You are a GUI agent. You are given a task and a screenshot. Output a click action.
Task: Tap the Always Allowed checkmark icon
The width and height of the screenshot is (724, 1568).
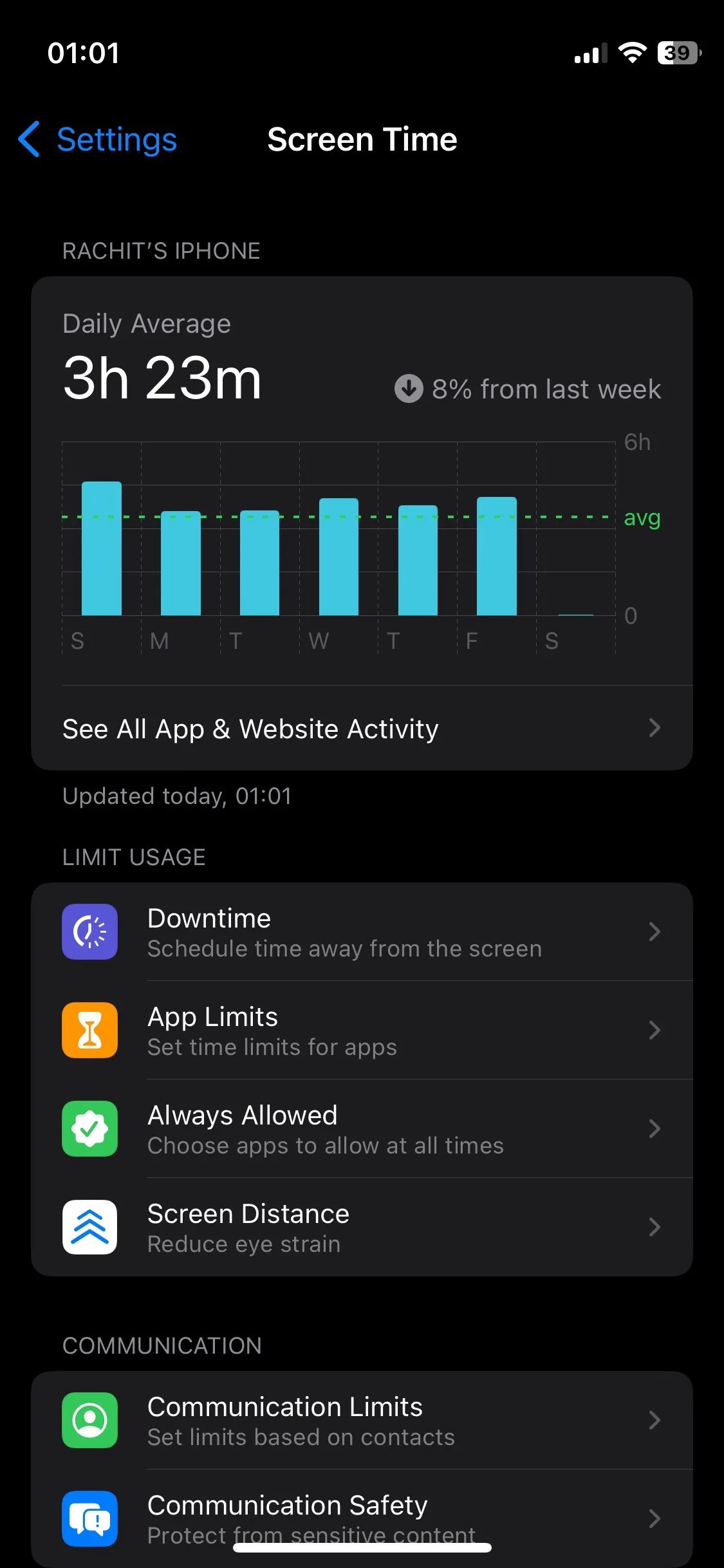(x=89, y=1128)
